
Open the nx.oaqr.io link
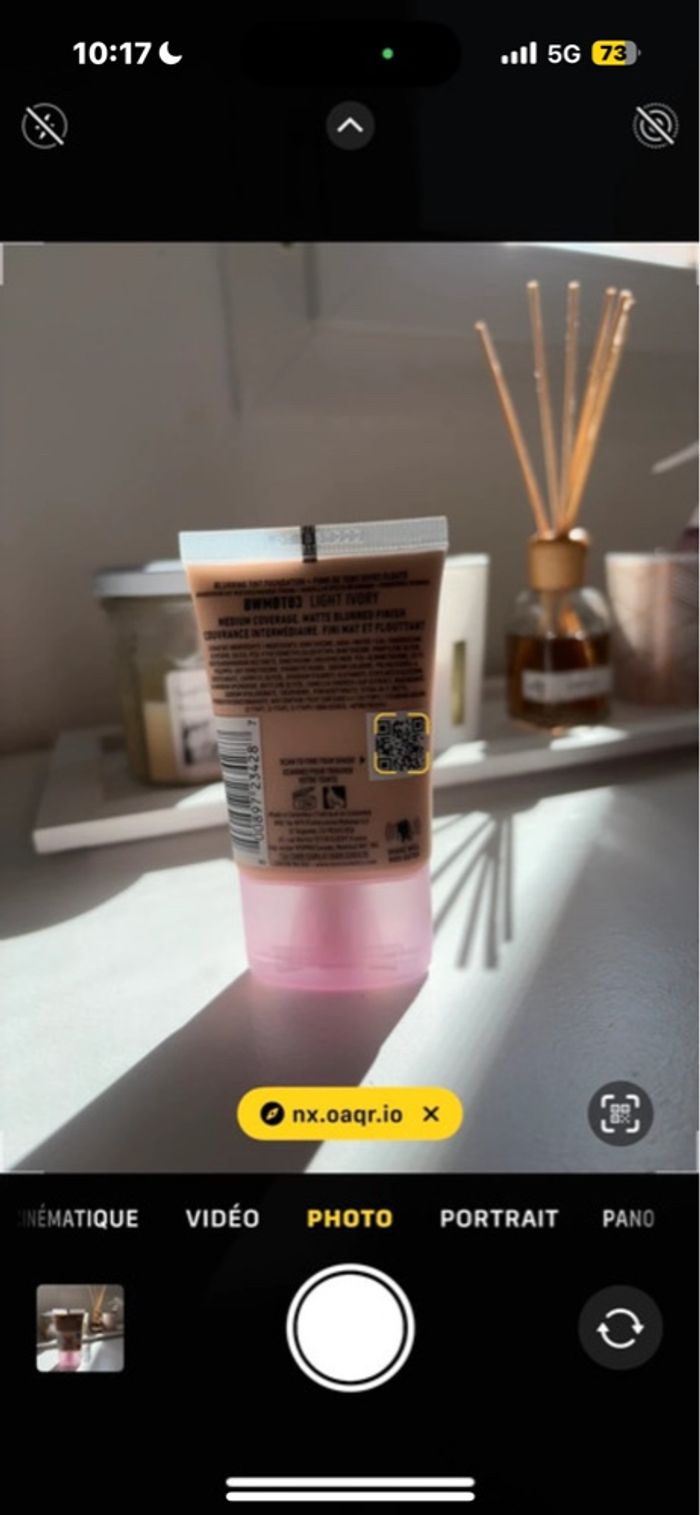pos(335,1114)
